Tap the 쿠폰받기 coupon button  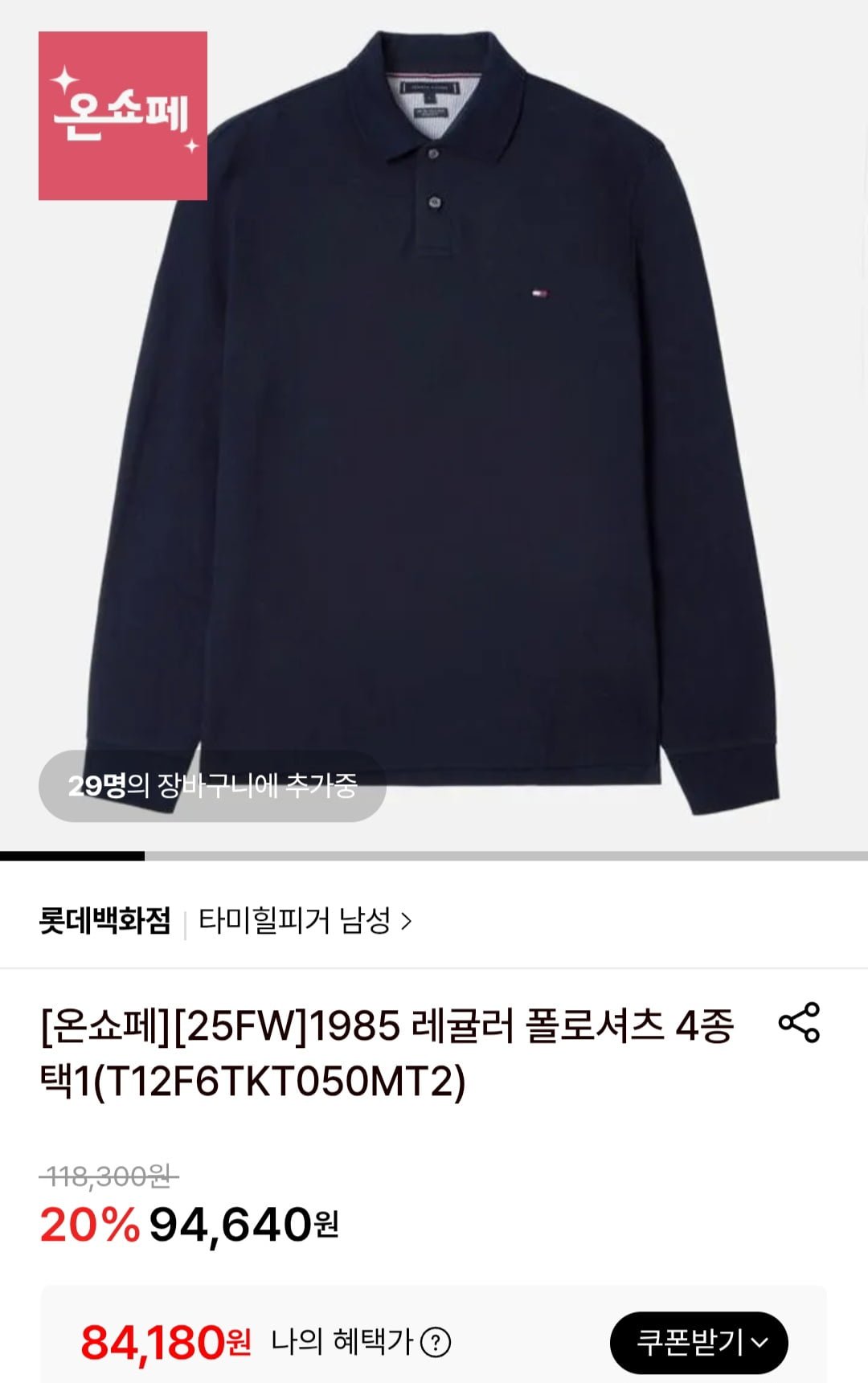point(698,1342)
